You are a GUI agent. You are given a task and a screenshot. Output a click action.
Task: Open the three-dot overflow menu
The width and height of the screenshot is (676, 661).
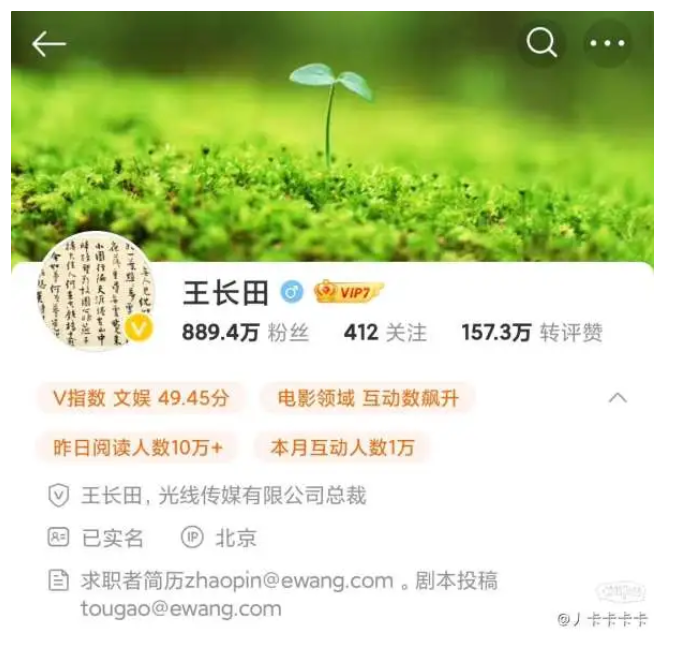(x=607, y=43)
